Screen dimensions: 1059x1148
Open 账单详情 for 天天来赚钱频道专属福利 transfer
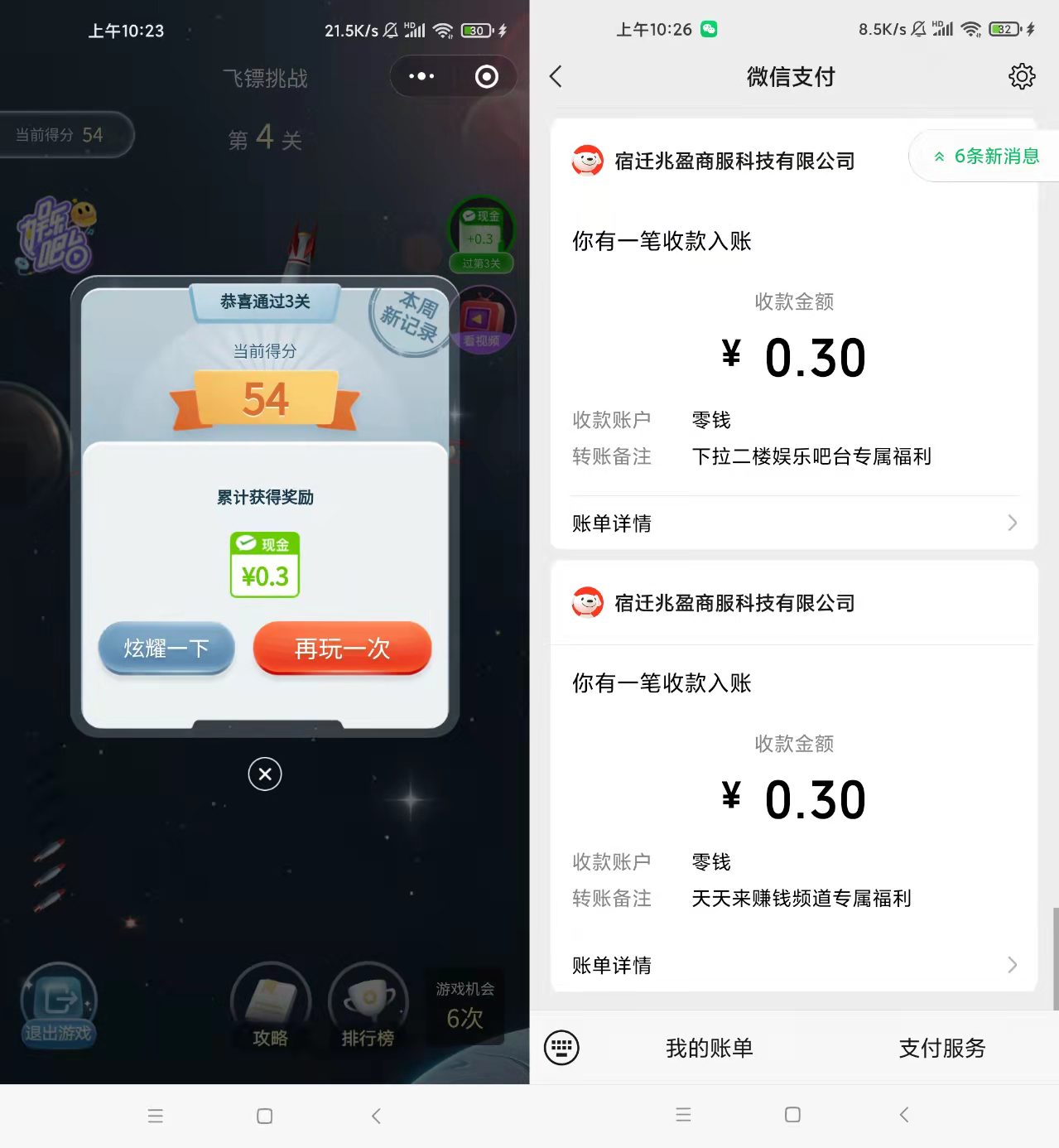793,965
